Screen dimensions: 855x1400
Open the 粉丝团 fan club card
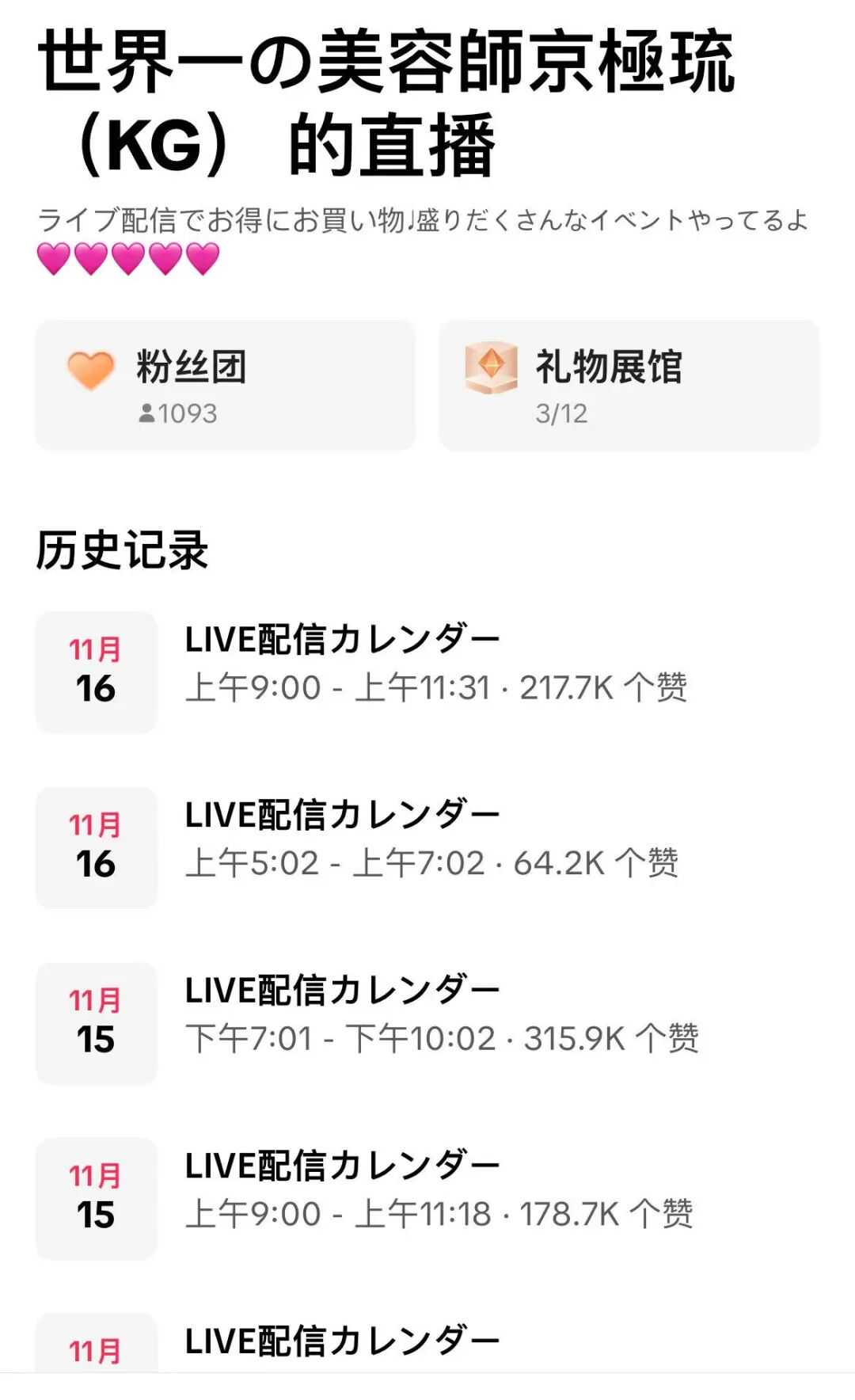tap(225, 386)
